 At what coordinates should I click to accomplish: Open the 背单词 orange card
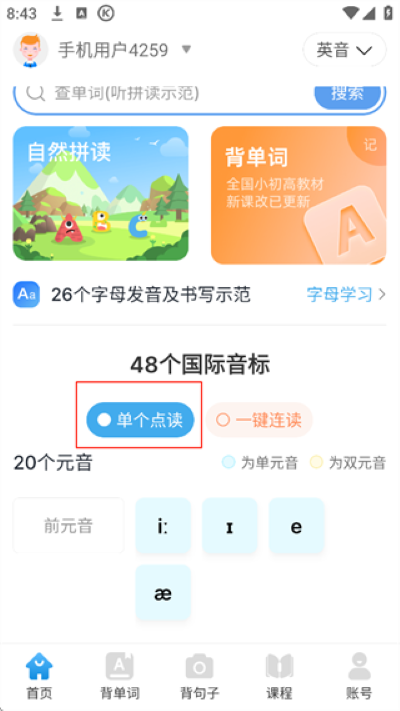(298, 195)
